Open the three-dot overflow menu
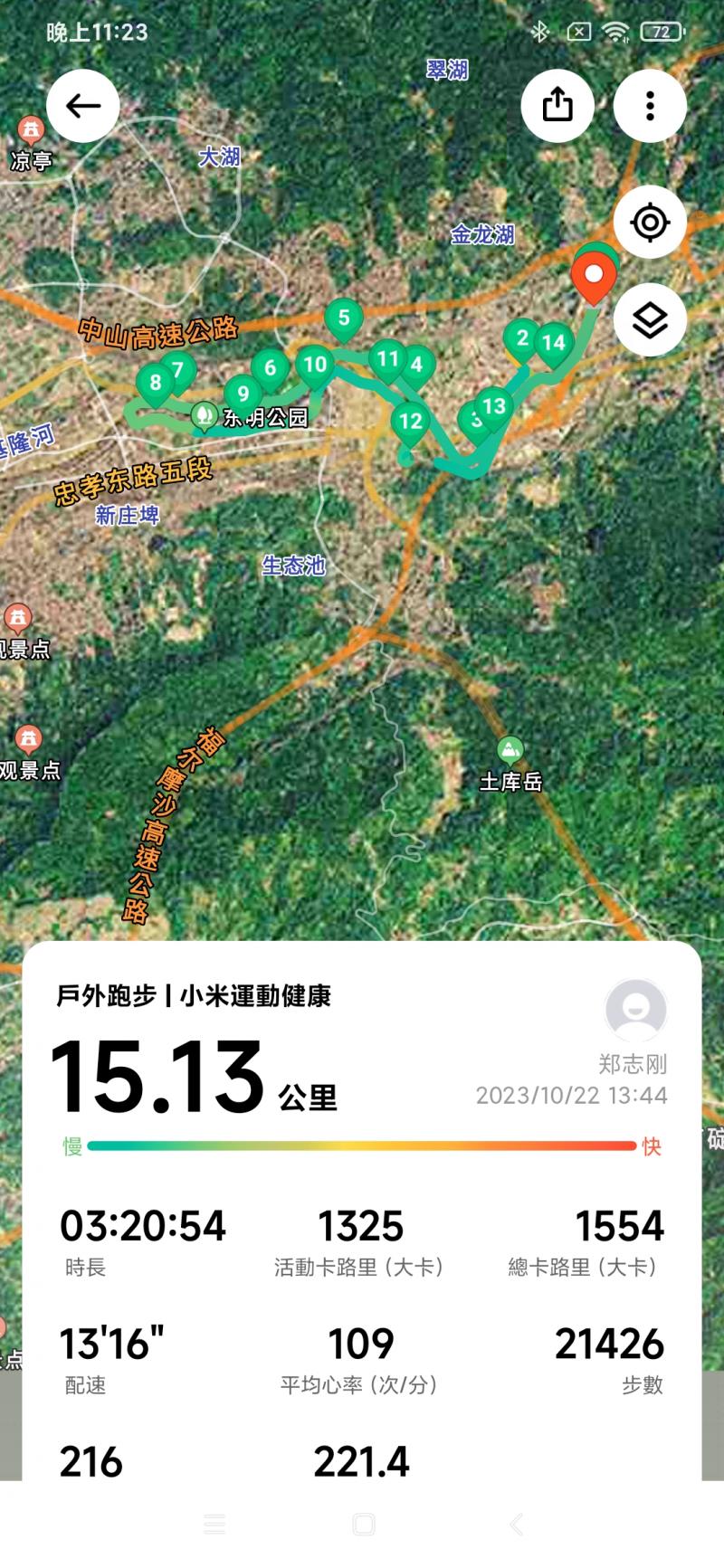Image resolution: width=724 pixels, height=1568 pixels. 650,106
